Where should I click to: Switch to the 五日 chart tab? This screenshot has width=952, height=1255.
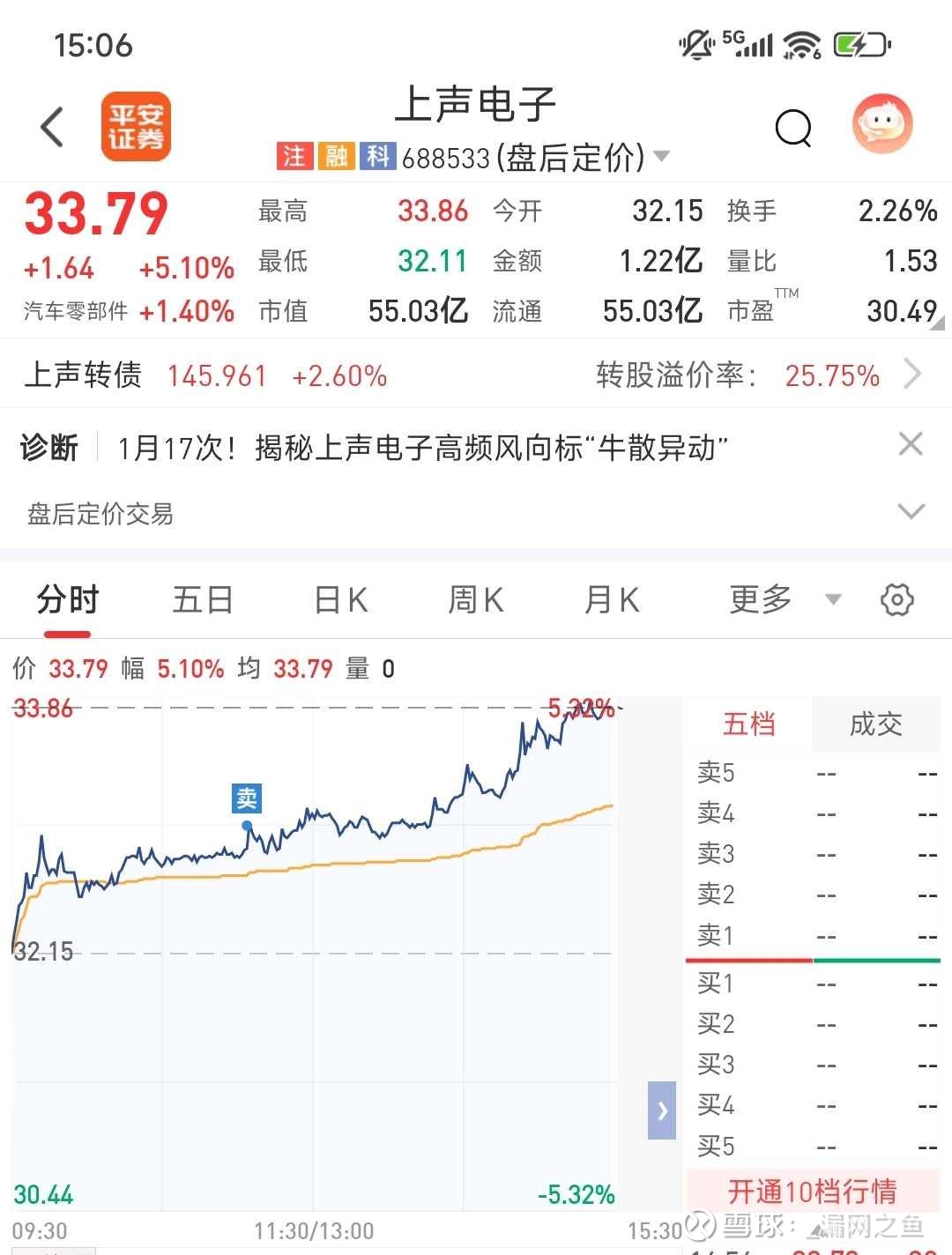203,600
